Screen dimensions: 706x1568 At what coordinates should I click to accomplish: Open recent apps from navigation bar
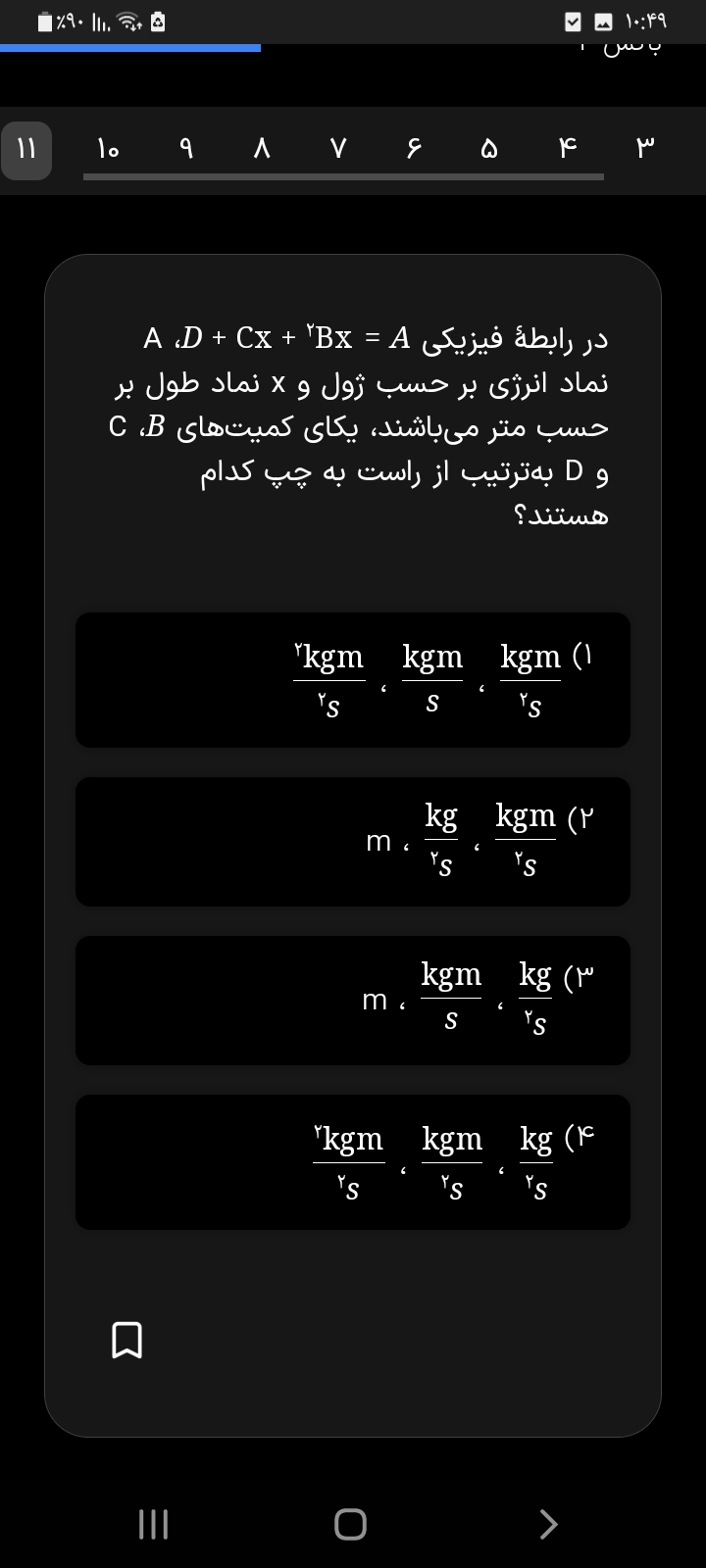(x=154, y=1524)
